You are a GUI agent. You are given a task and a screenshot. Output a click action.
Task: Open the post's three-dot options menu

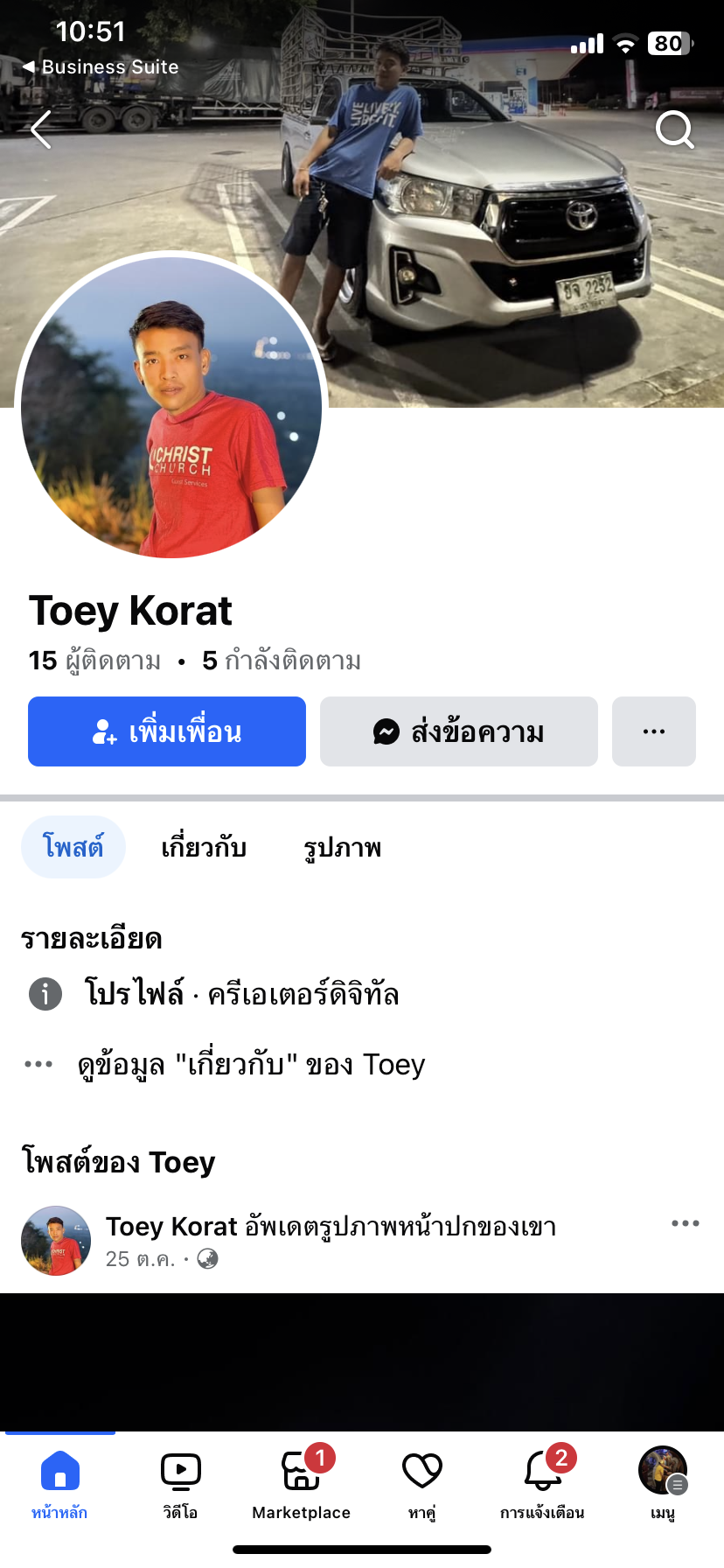[x=685, y=1223]
